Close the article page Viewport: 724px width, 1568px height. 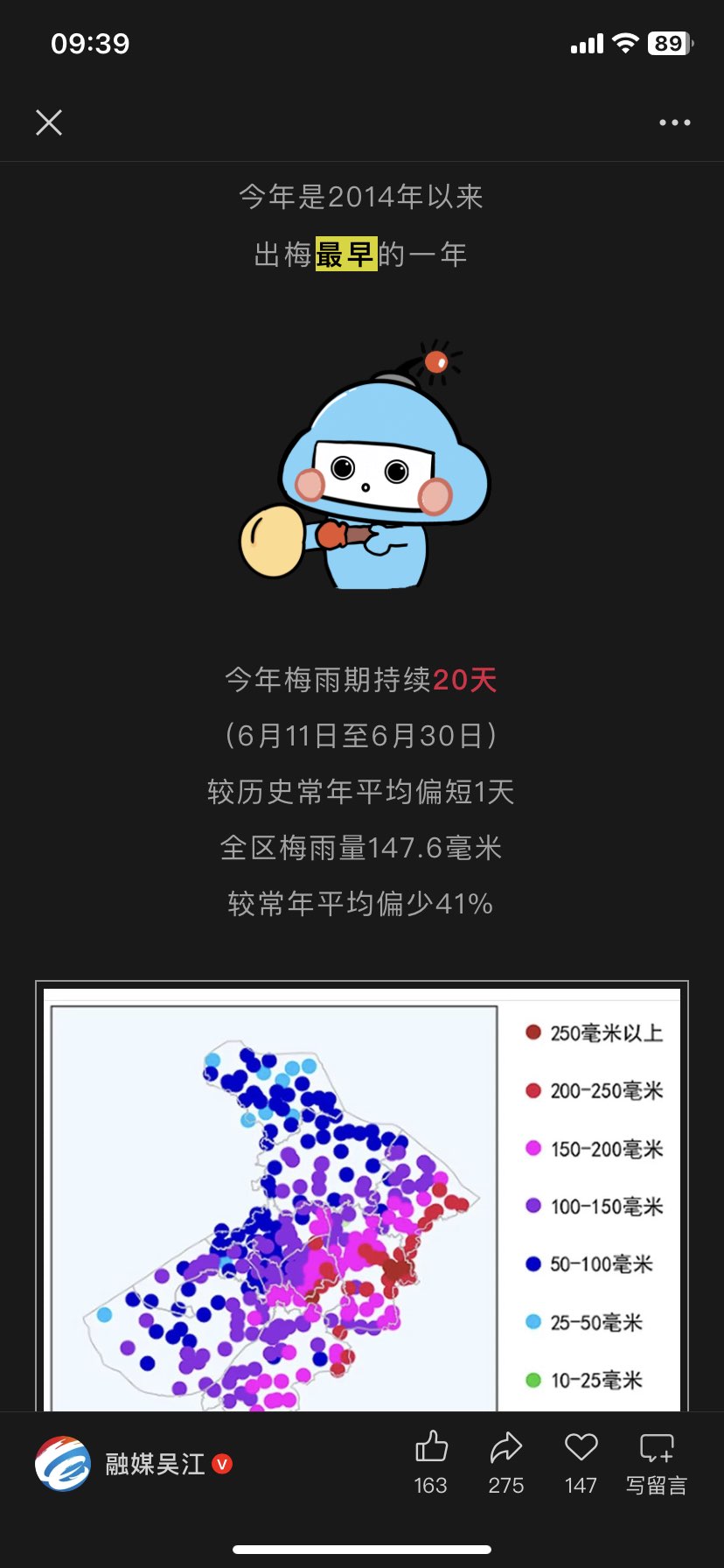[49, 122]
